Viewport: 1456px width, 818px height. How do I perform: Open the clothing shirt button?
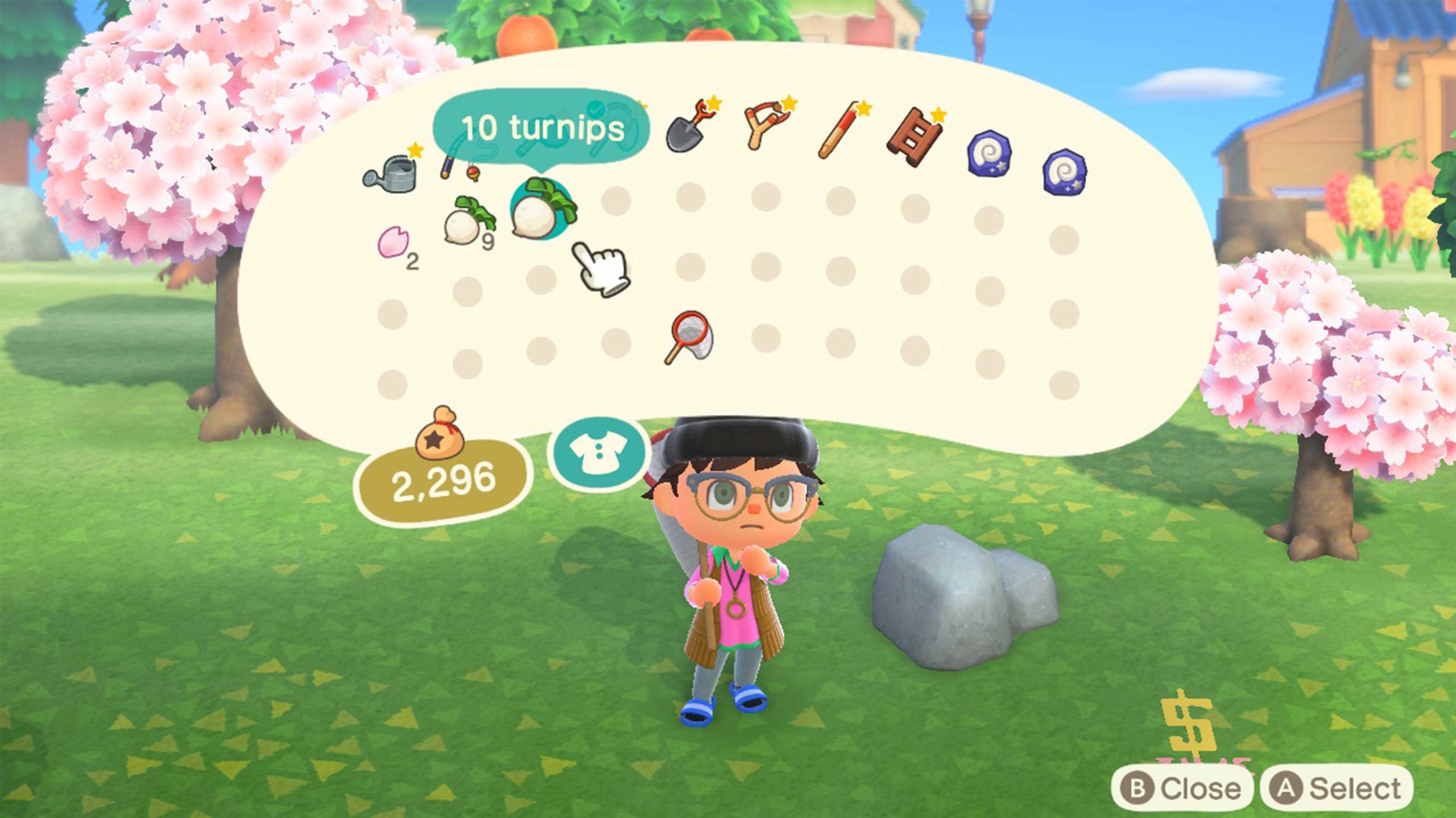(598, 453)
